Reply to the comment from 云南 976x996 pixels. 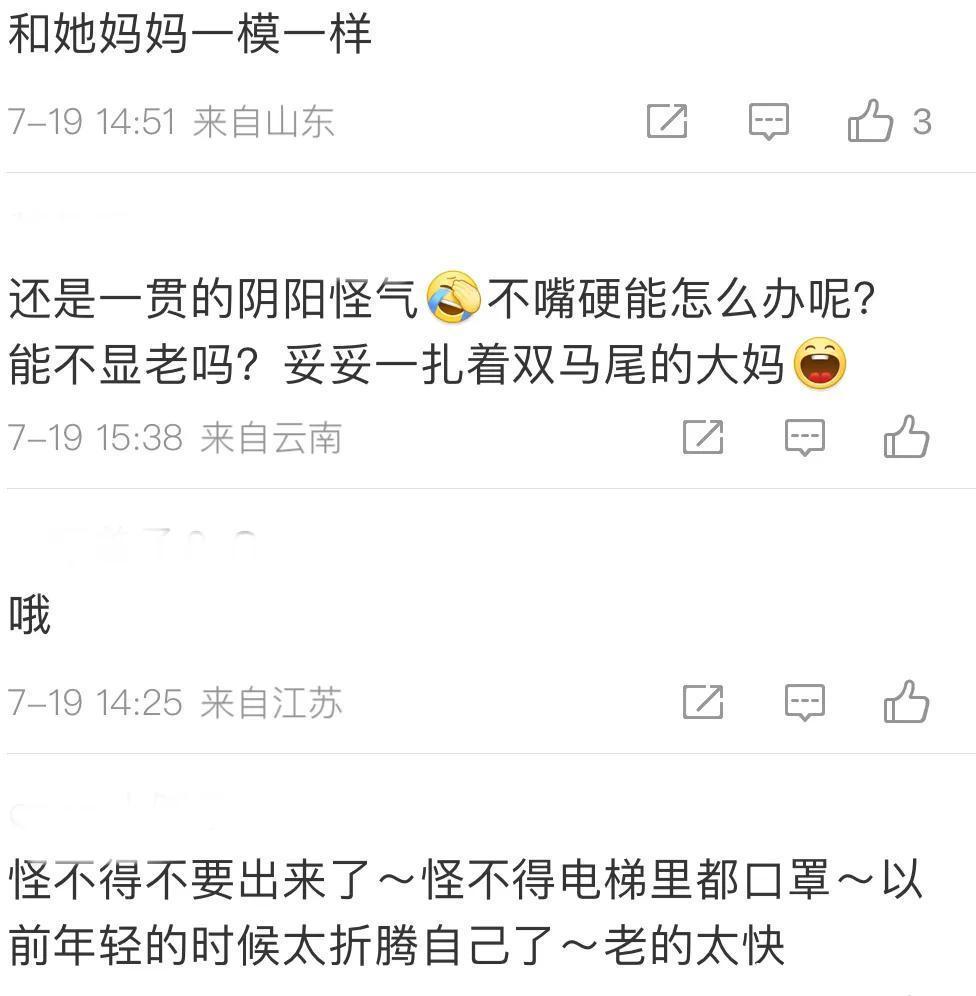804,438
